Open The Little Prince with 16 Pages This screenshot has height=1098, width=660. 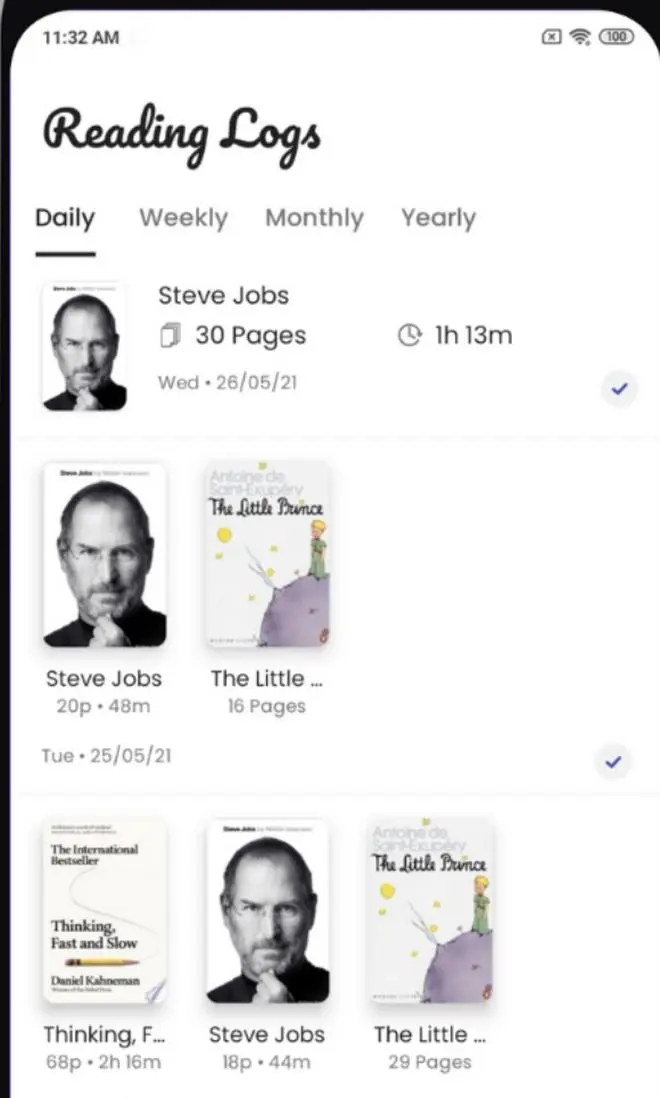(266, 555)
